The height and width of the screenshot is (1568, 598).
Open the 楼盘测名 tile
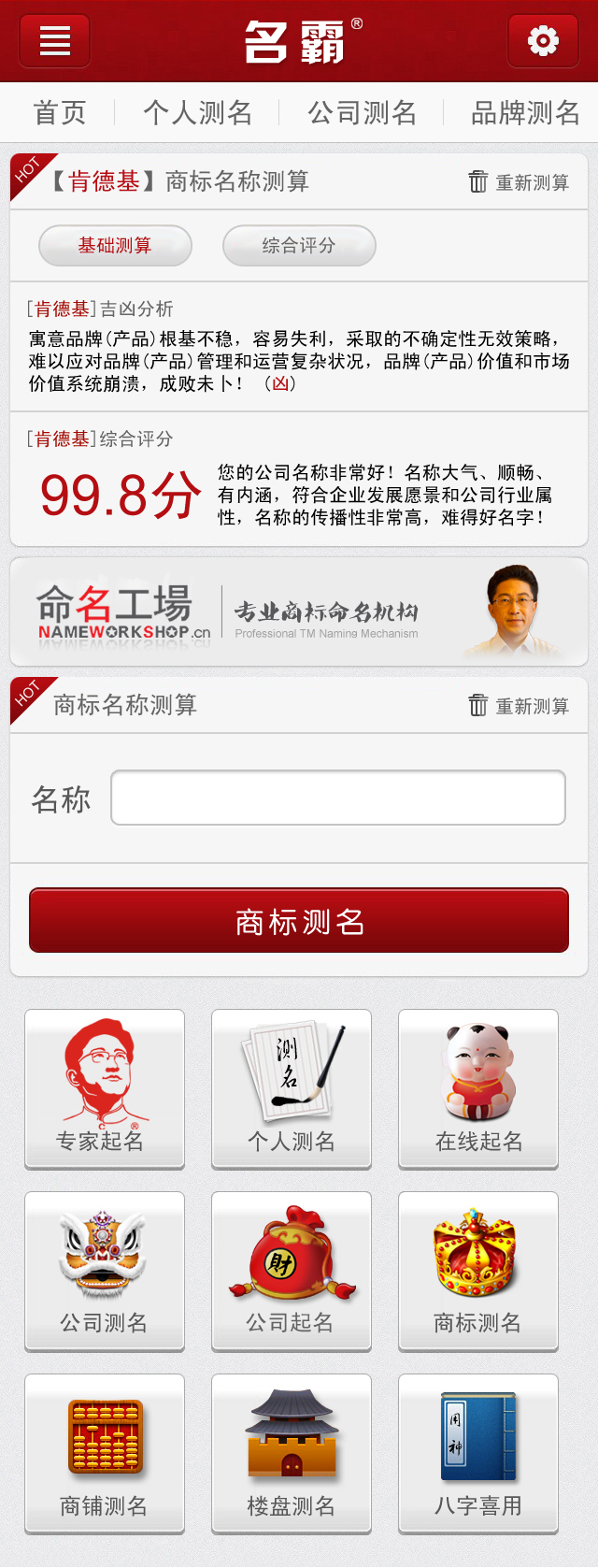(x=292, y=1454)
